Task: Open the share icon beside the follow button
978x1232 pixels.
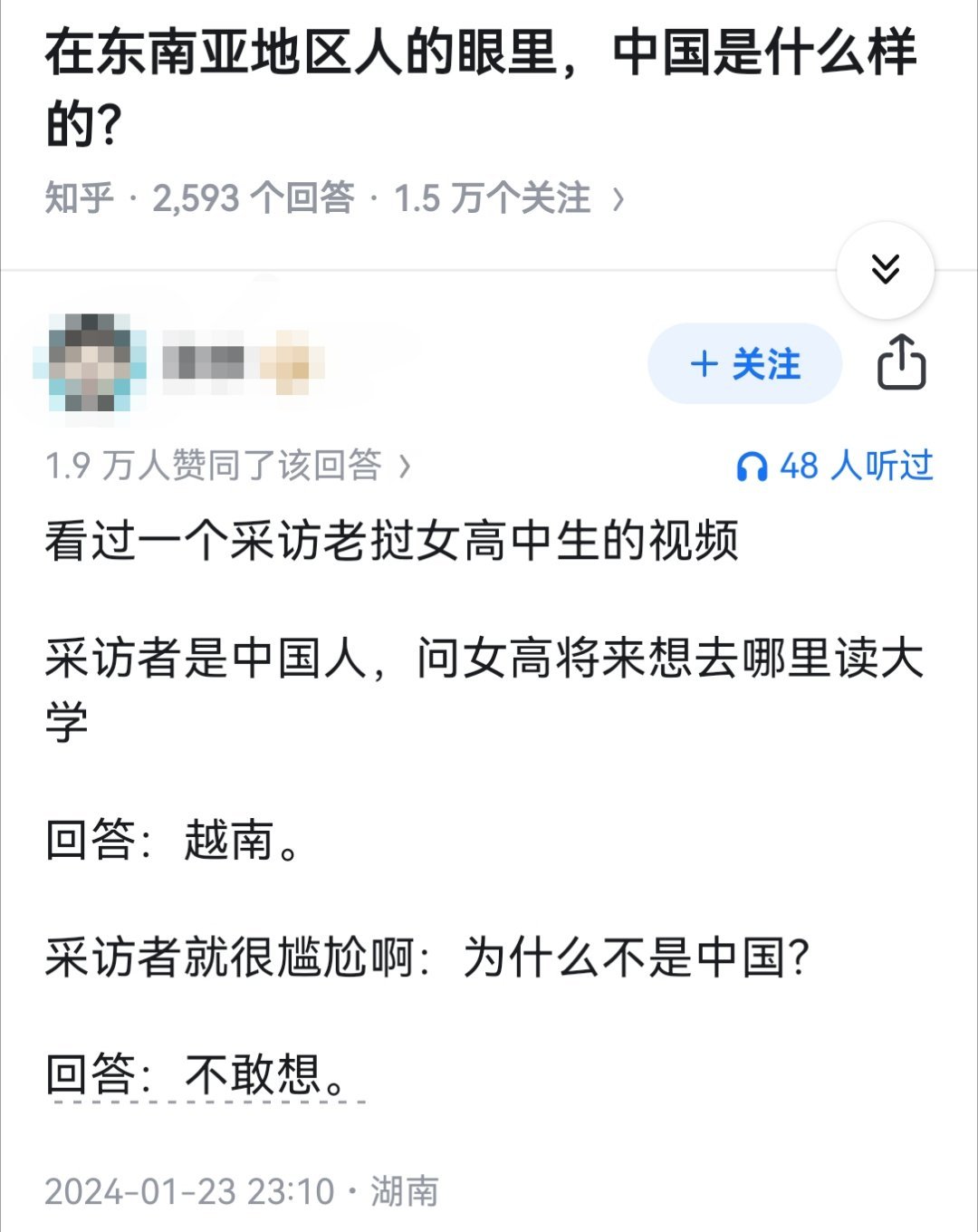Action: (x=903, y=363)
